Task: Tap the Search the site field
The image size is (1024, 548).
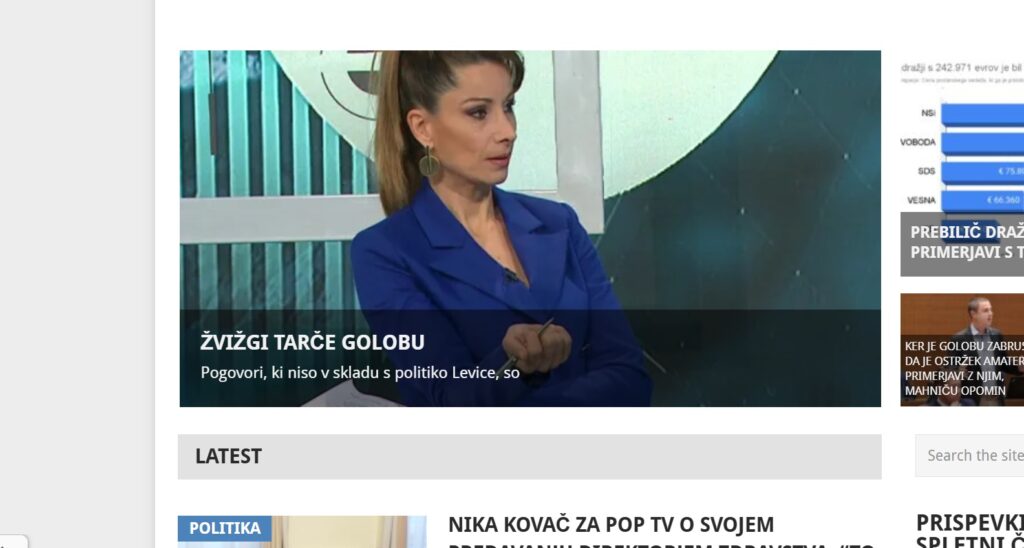Action: (x=970, y=455)
